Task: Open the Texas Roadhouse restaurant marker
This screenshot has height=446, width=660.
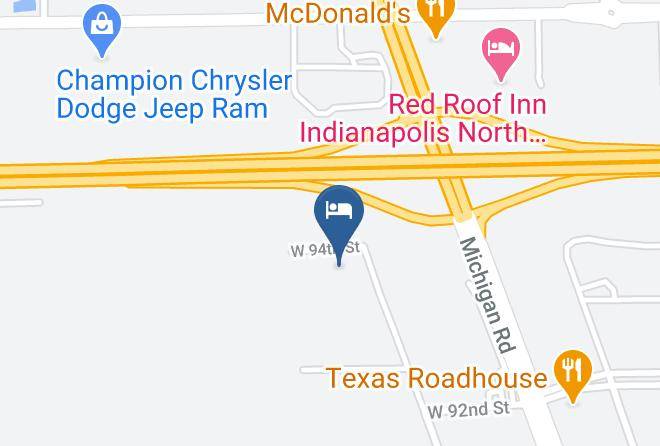Action: point(572,374)
